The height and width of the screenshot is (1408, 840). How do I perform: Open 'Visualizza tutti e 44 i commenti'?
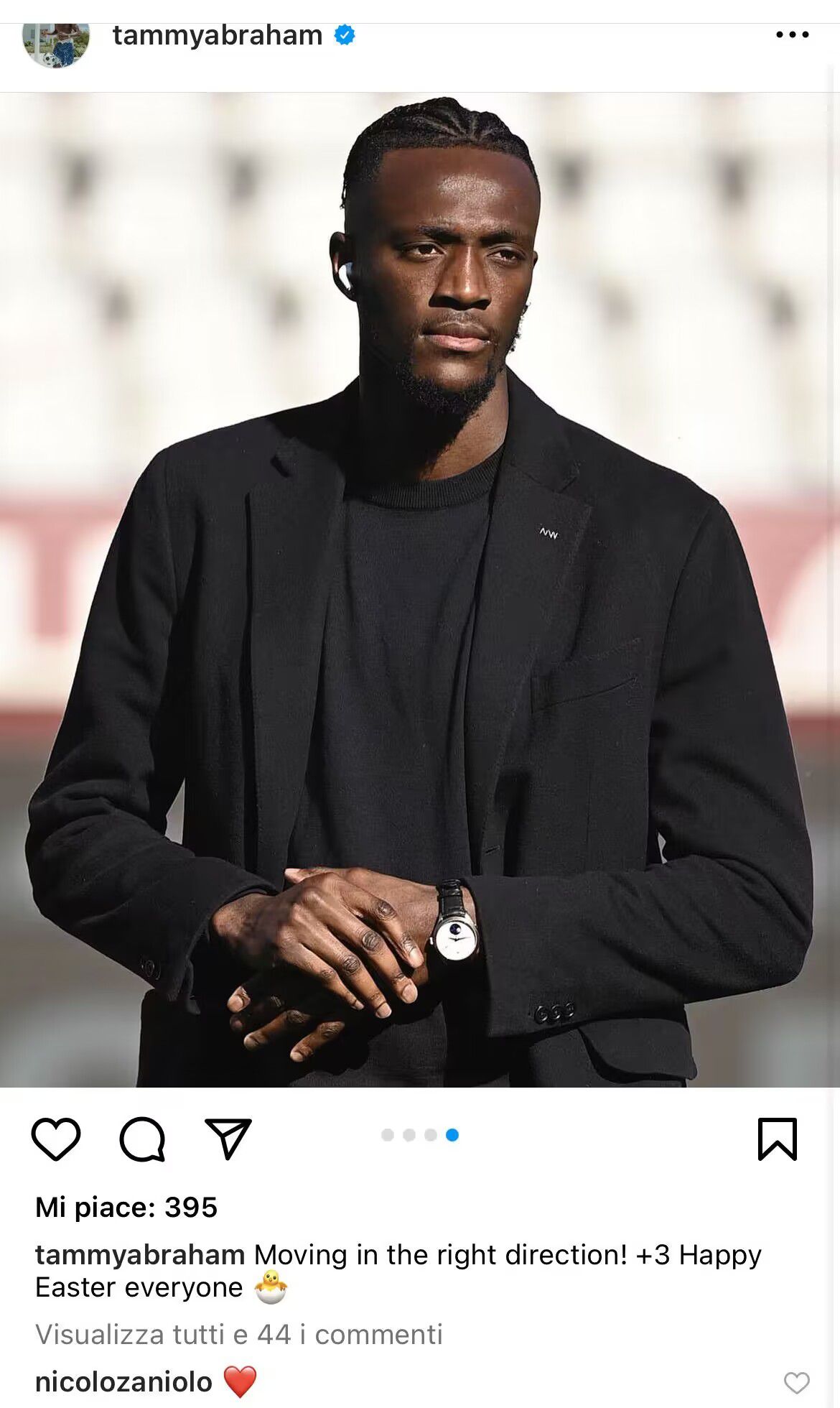[x=239, y=1334]
